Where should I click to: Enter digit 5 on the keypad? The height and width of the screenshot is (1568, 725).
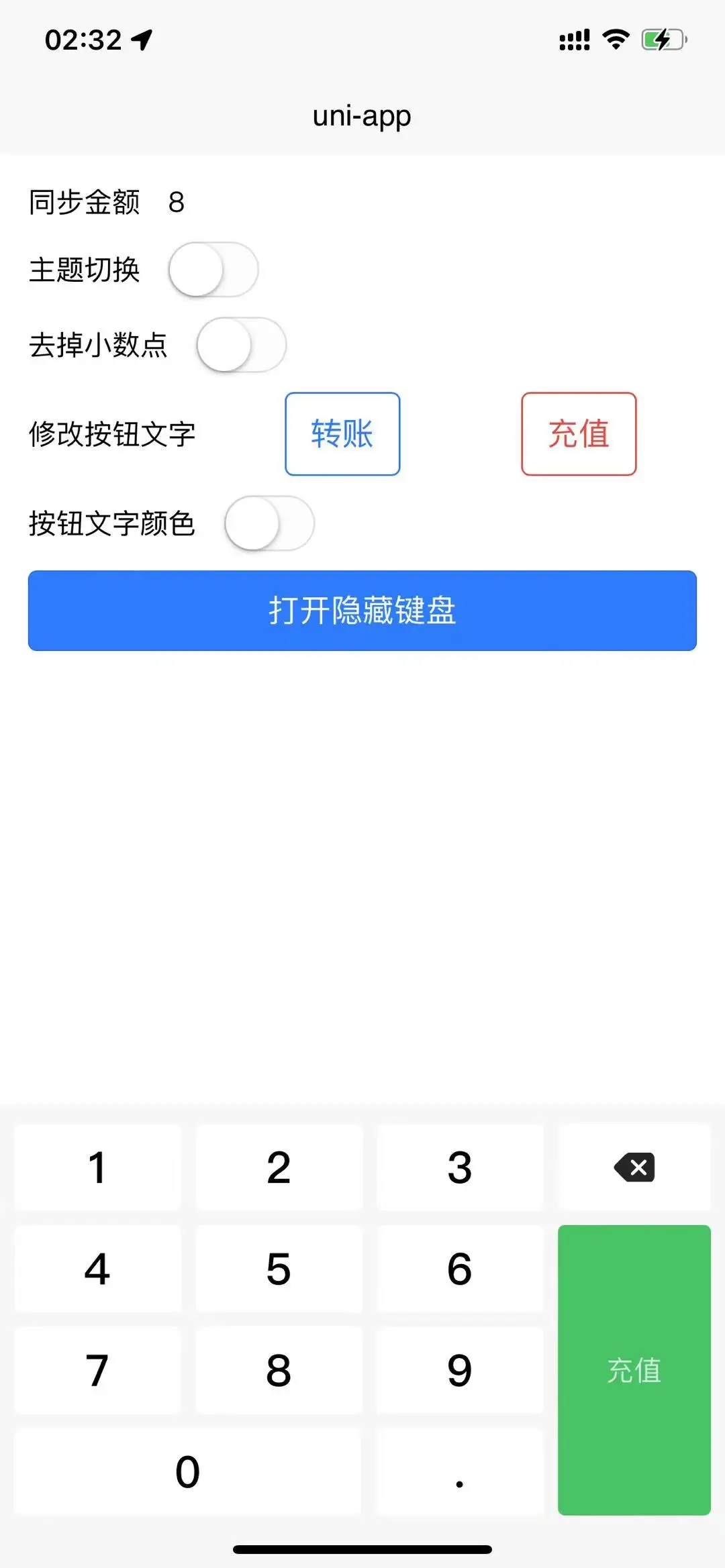279,1269
